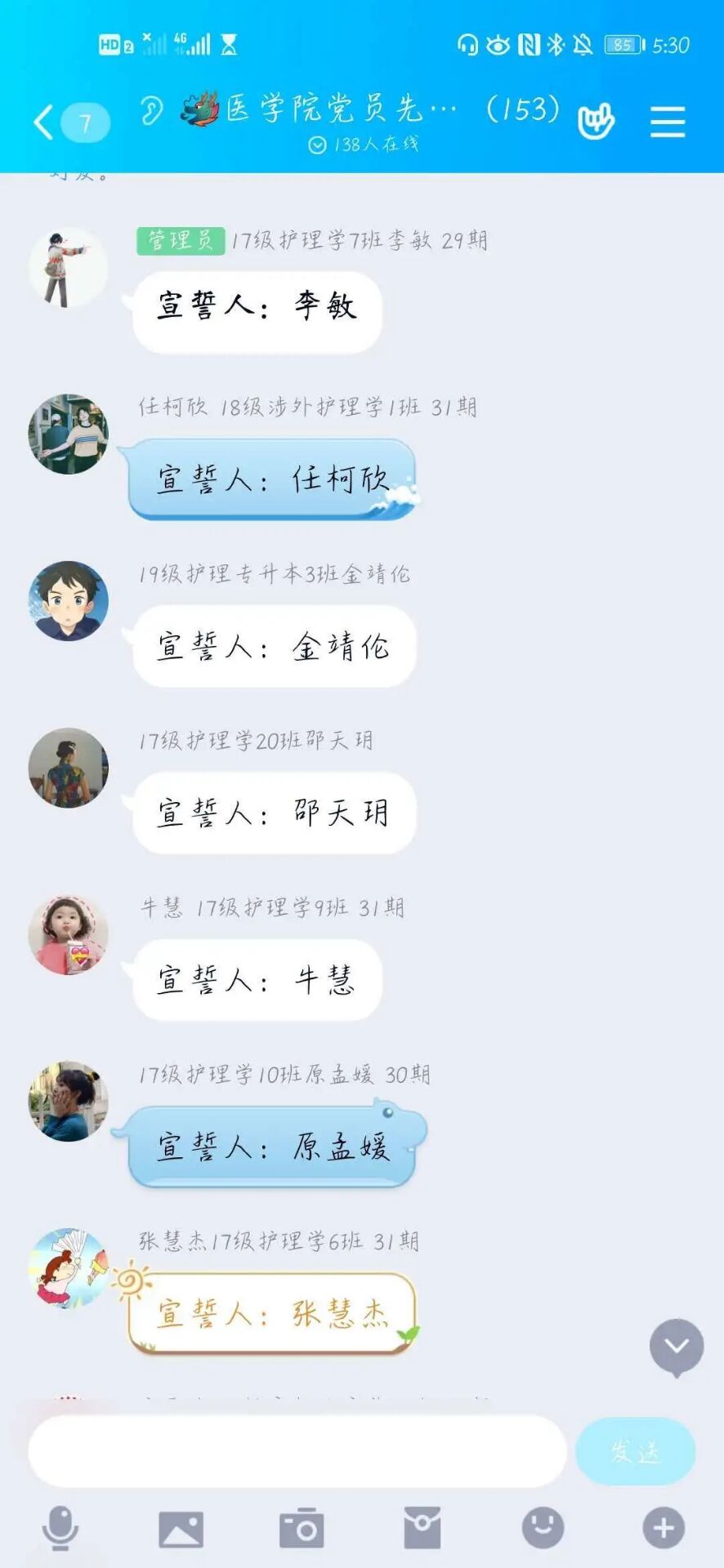Tap the message input field
The width and height of the screenshot is (724, 1568).
(297, 1451)
